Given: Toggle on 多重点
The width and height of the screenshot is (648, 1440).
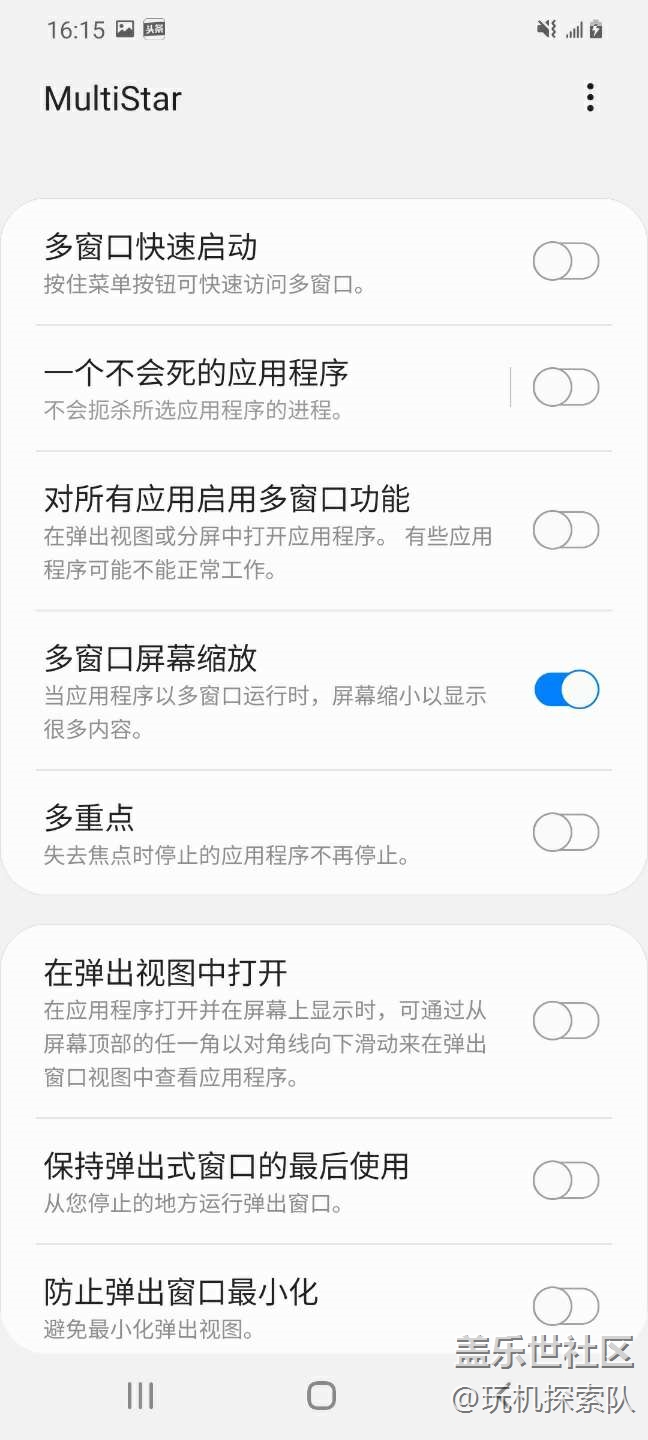Looking at the screenshot, I should [566, 832].
